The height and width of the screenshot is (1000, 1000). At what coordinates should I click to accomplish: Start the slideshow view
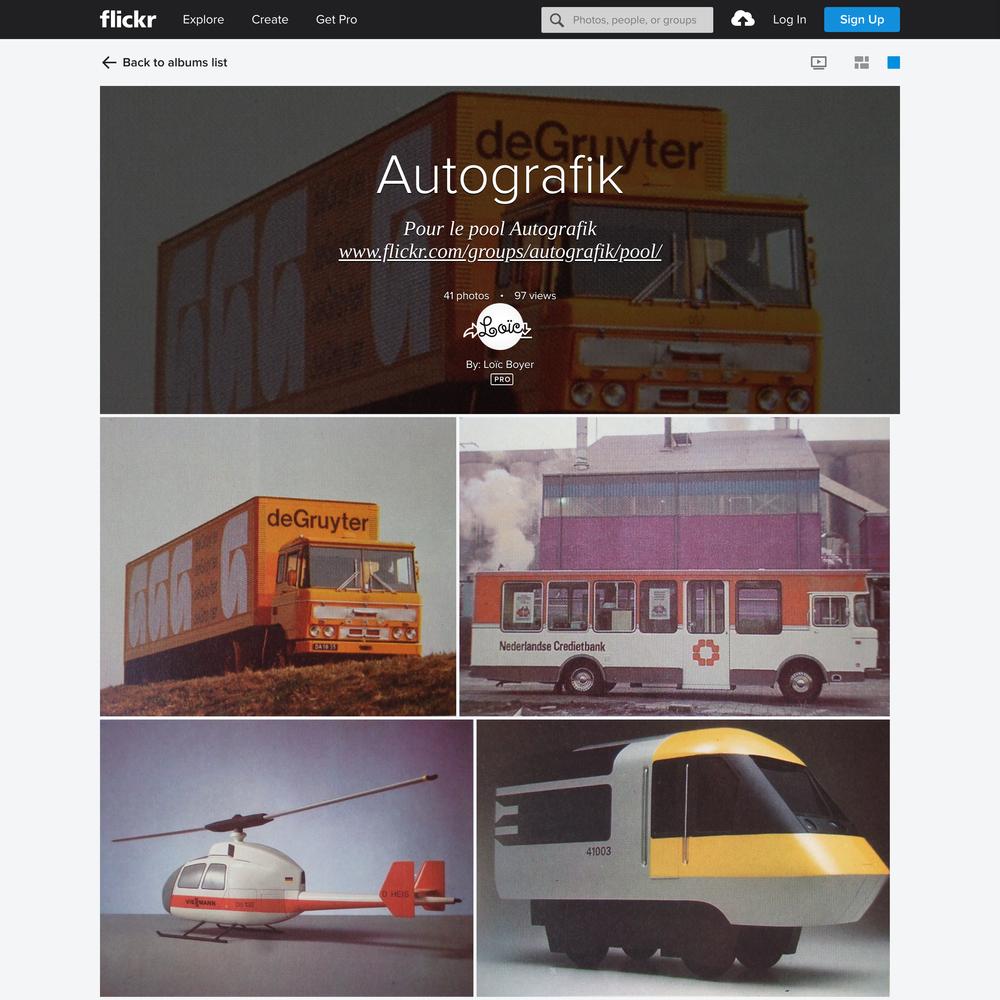818,62
